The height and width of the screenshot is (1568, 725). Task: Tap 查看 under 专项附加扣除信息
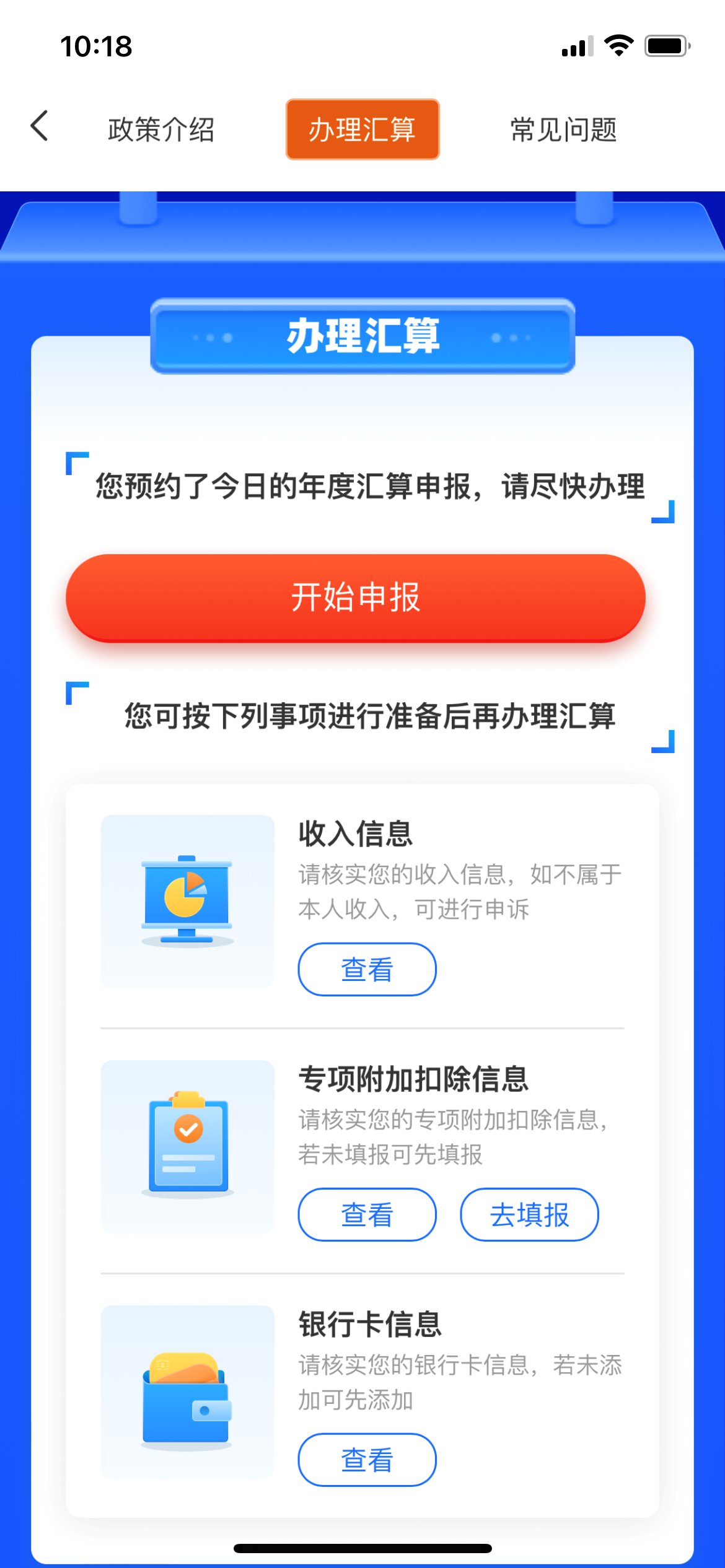point(367,1214)
